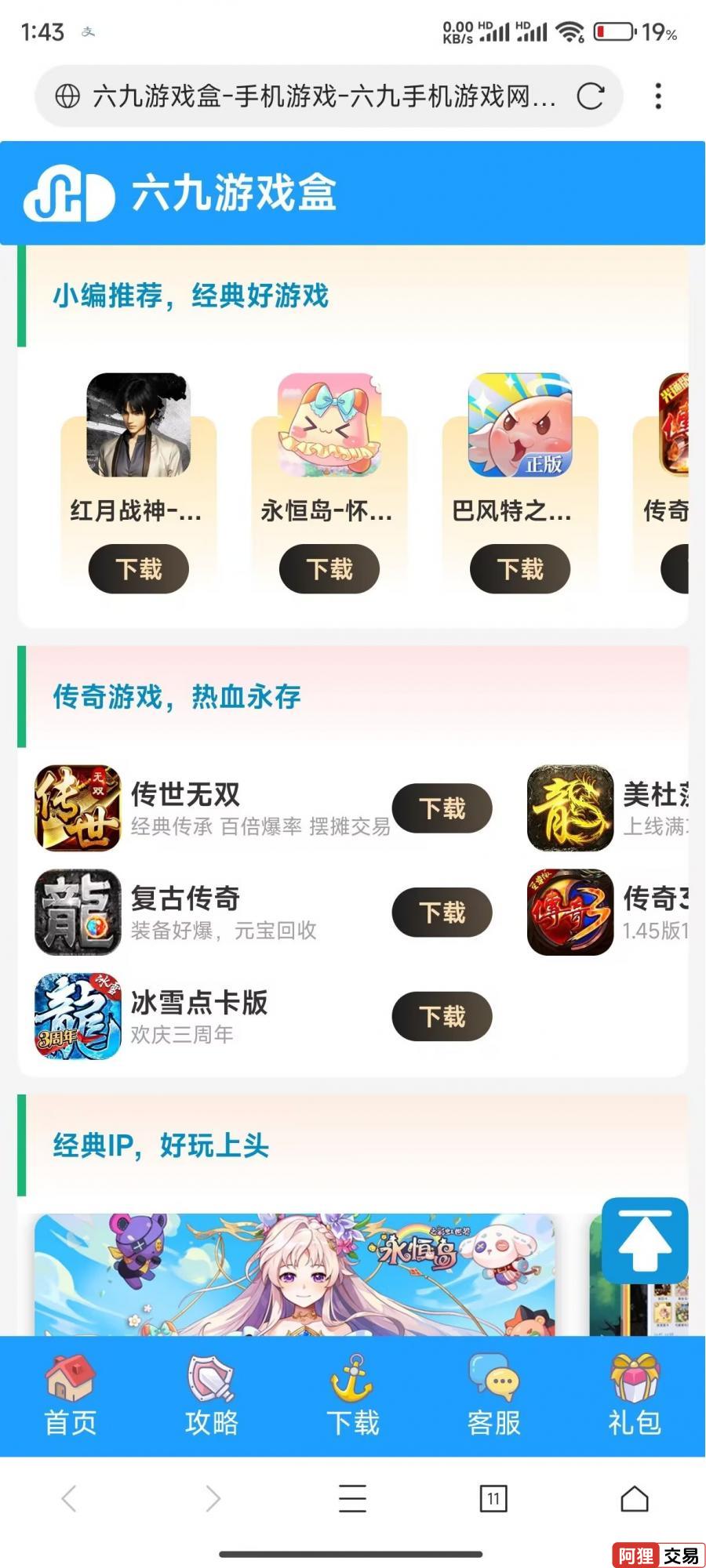The image size is (706, 1568).
Task: Reload the page in the browser
Action: [590, 96]
